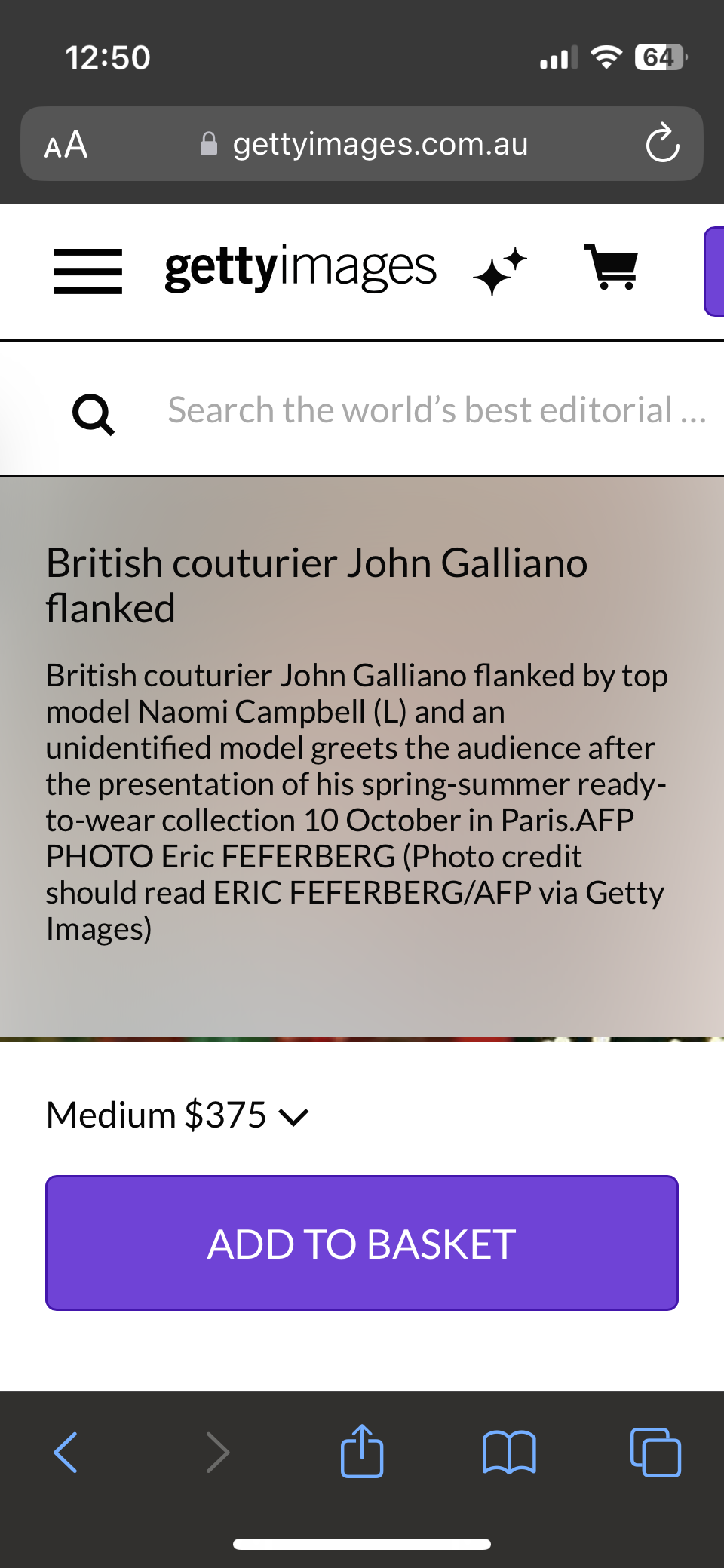724x1568 pixels.
Task: Tap the search magnifier icon
Action: (94, 414)
